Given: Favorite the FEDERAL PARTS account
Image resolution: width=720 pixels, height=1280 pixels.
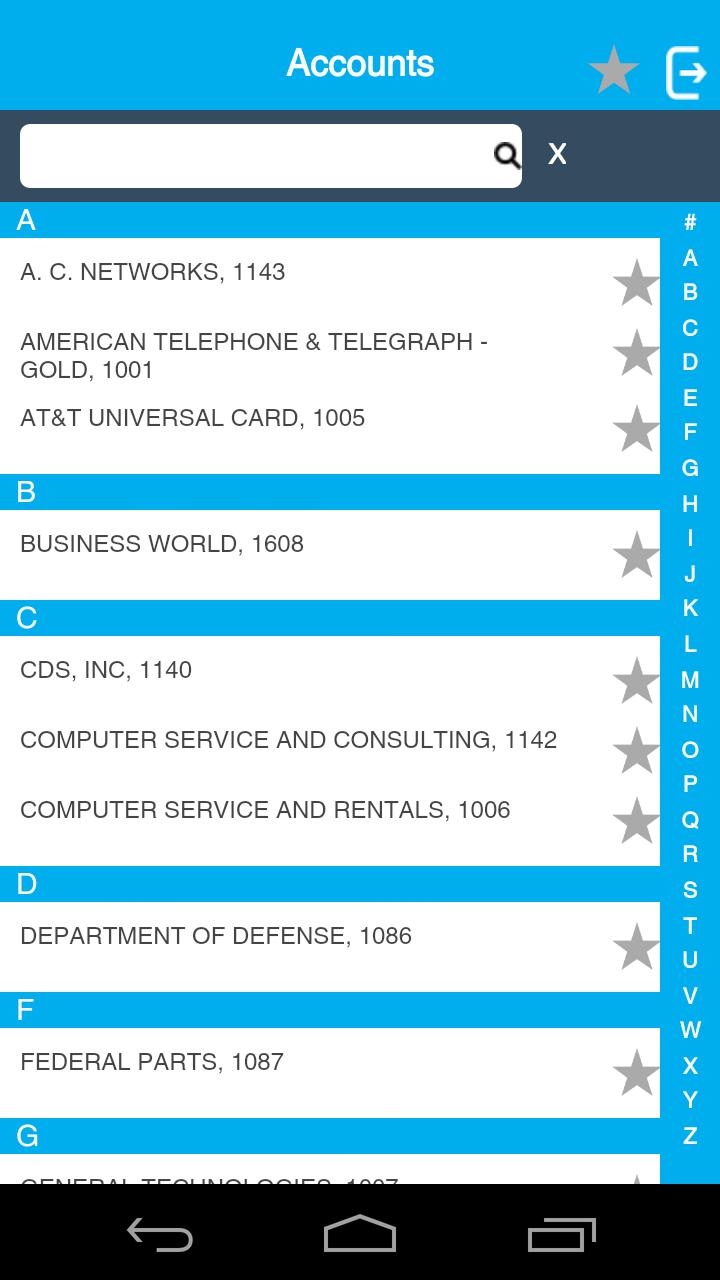Looking at the screenshot, I should coord(636,1073).
